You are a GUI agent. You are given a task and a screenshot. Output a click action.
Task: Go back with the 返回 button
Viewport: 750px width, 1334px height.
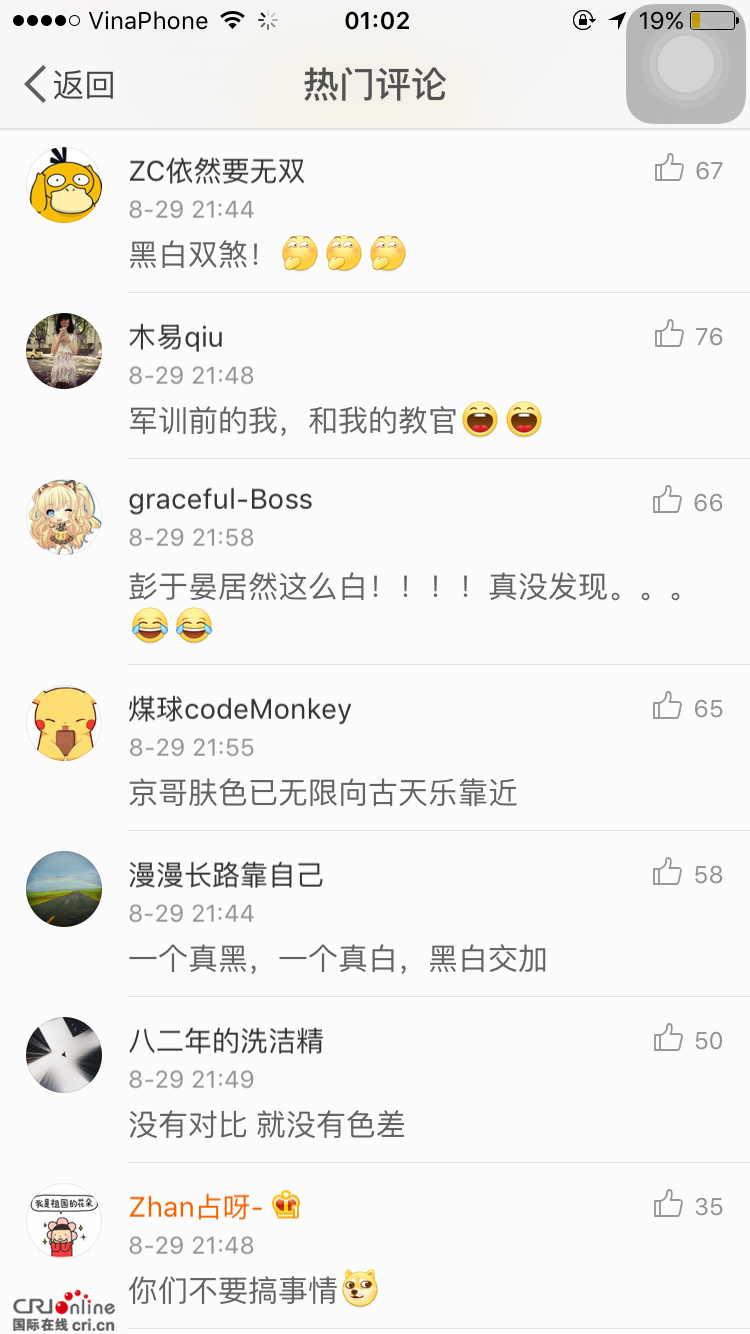coord(70,85)
